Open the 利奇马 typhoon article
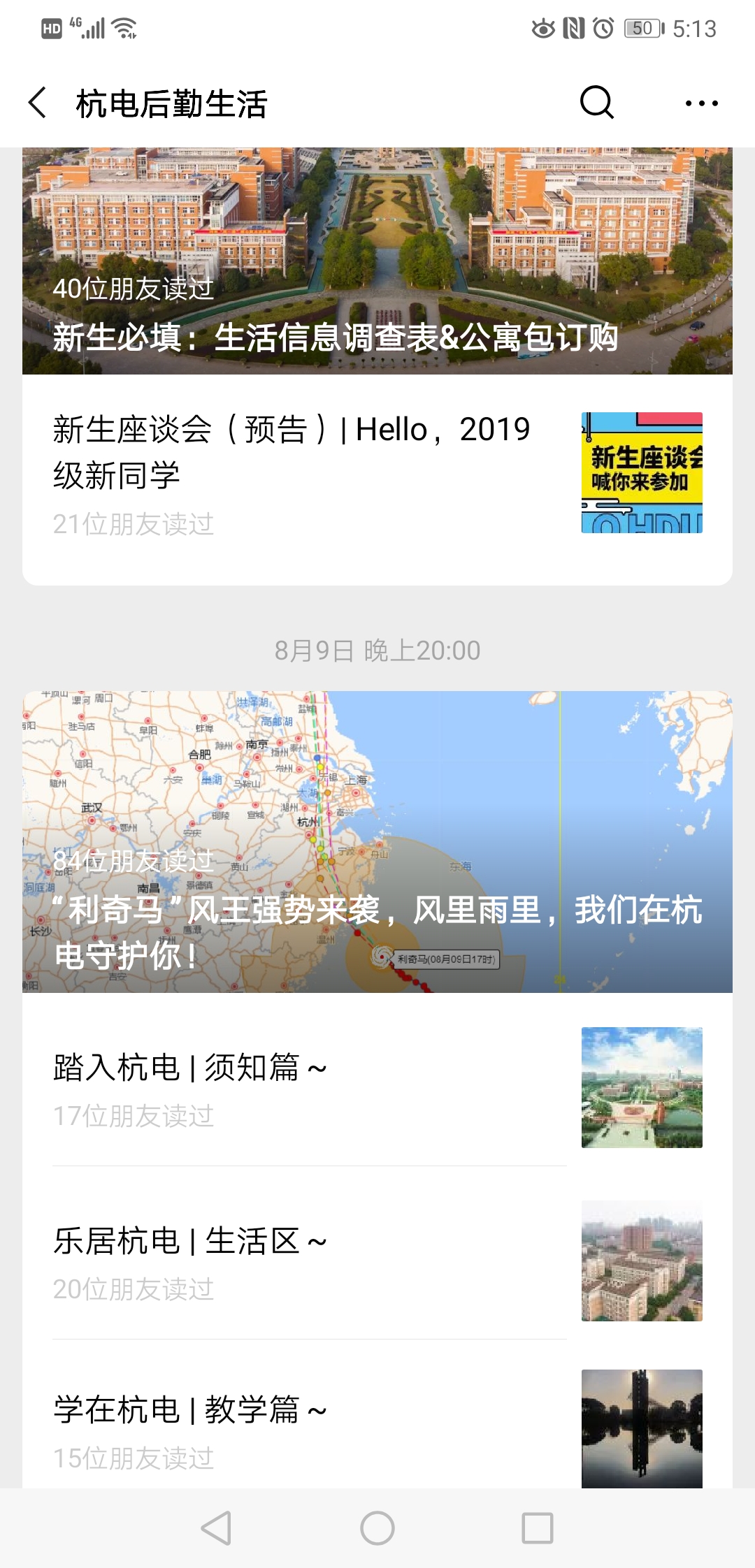 377,842
